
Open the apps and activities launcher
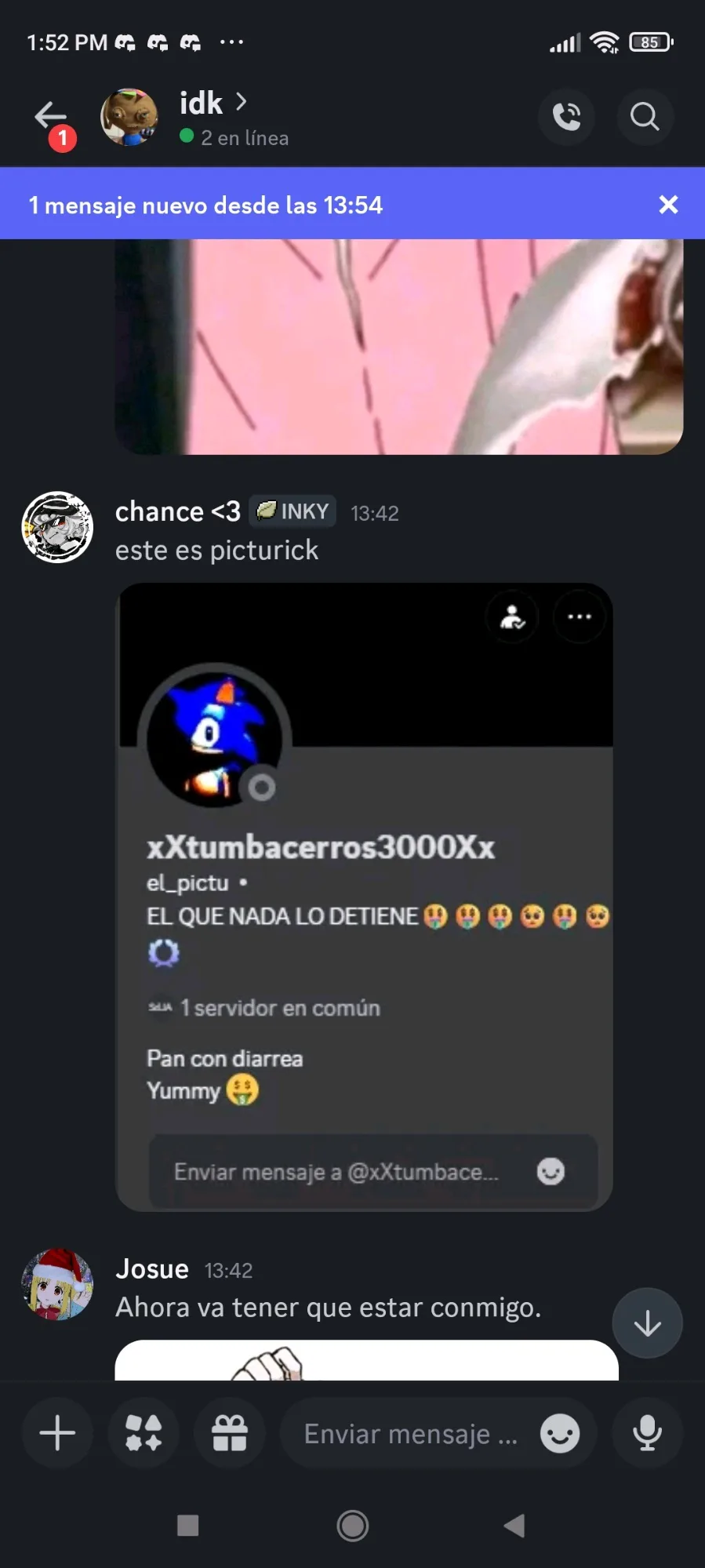[x=144, y=1434]
